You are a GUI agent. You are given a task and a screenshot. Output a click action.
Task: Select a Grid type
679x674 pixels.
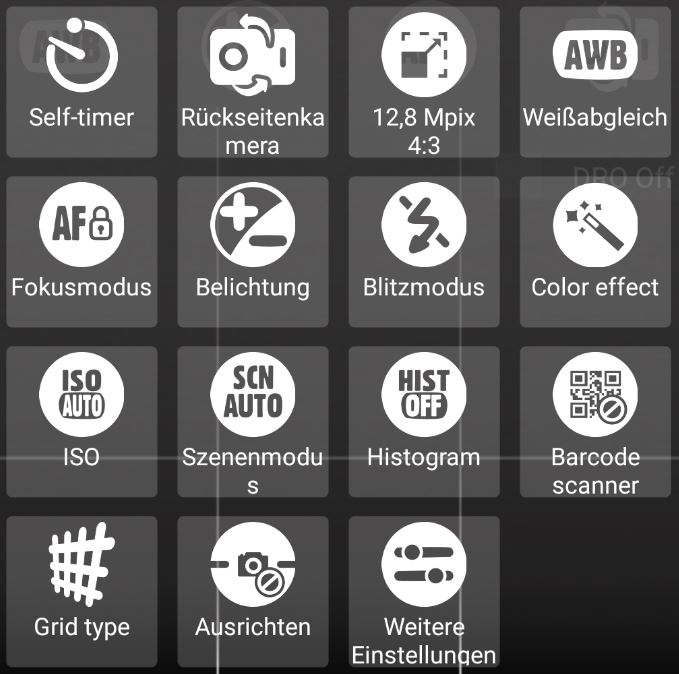pyautogui.click(x=82, y=590)
